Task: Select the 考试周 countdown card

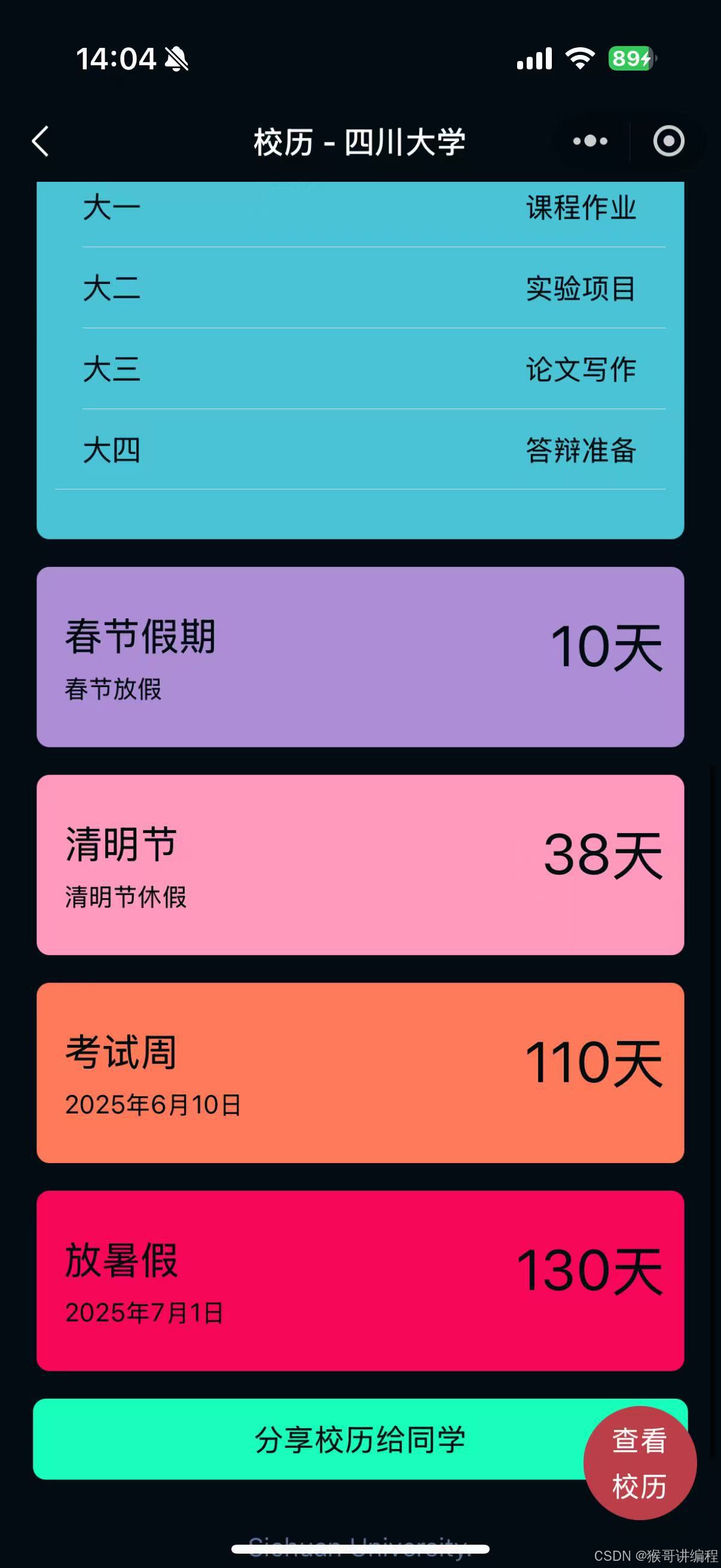Action: click(360, 1072)
